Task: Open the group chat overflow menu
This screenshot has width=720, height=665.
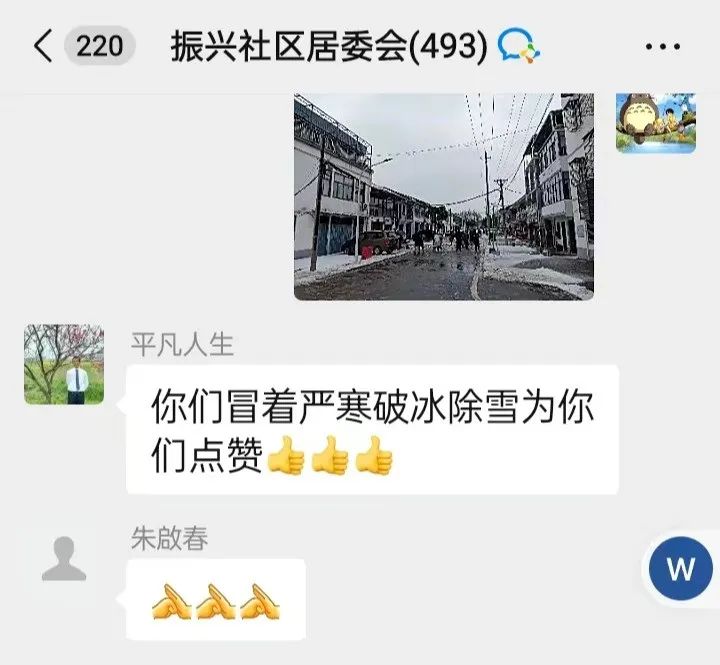Action: (663, 47)
